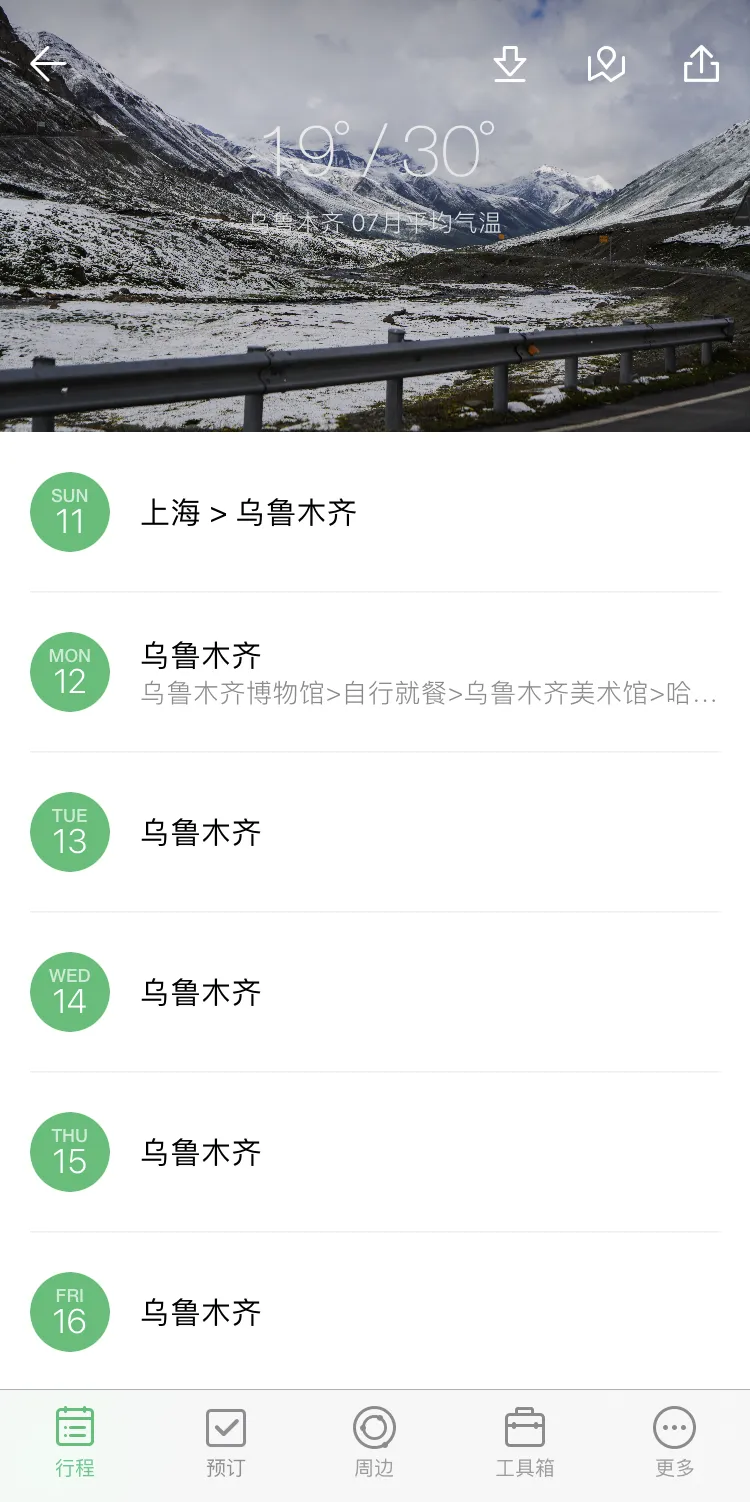This screenshot has height=1502, width=750.
Task: Select Wednesday 14 乌鲁木齐 day
Action: (x=374, y=992)
